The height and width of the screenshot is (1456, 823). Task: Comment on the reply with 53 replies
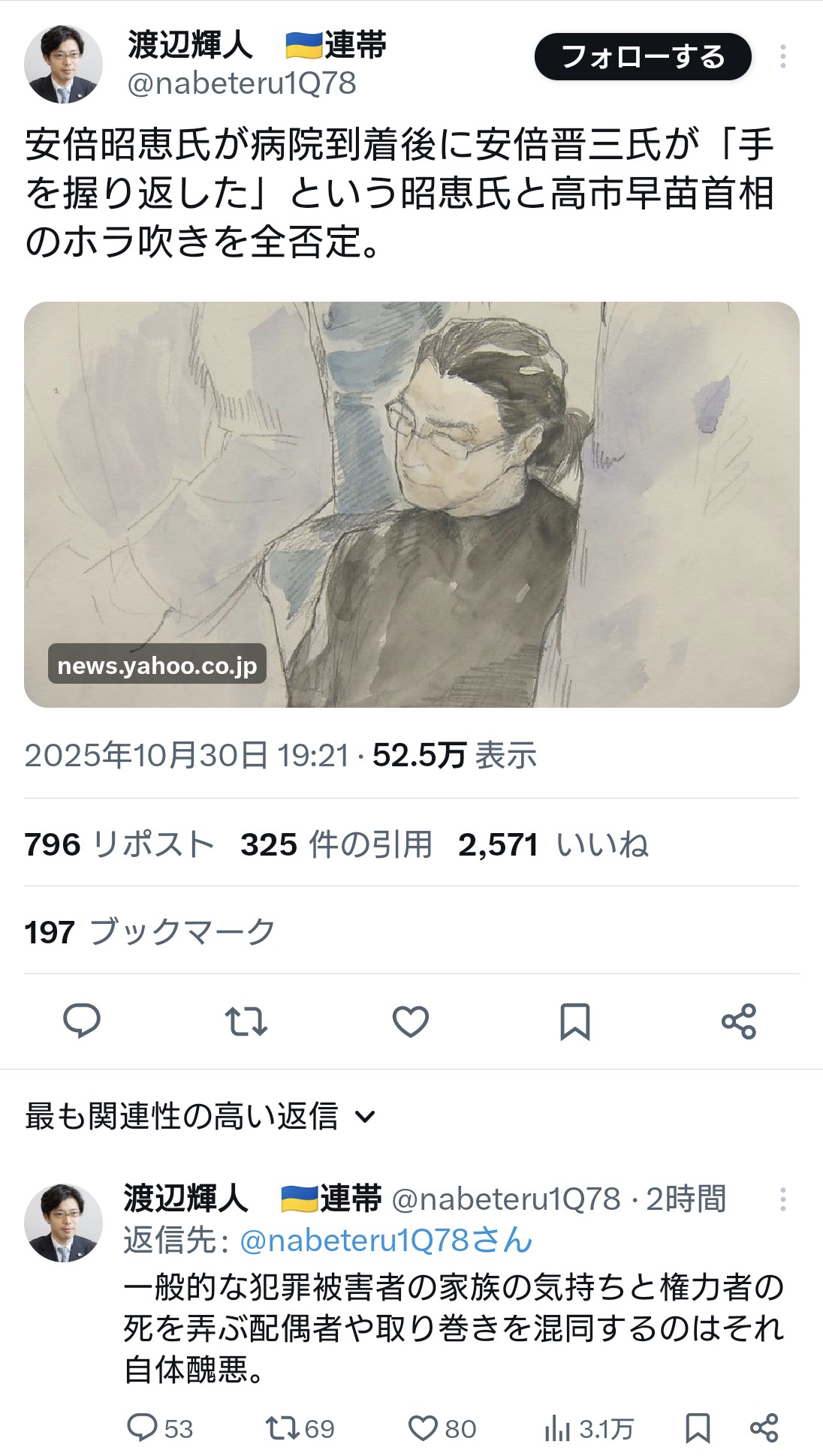click(159, 1428)
